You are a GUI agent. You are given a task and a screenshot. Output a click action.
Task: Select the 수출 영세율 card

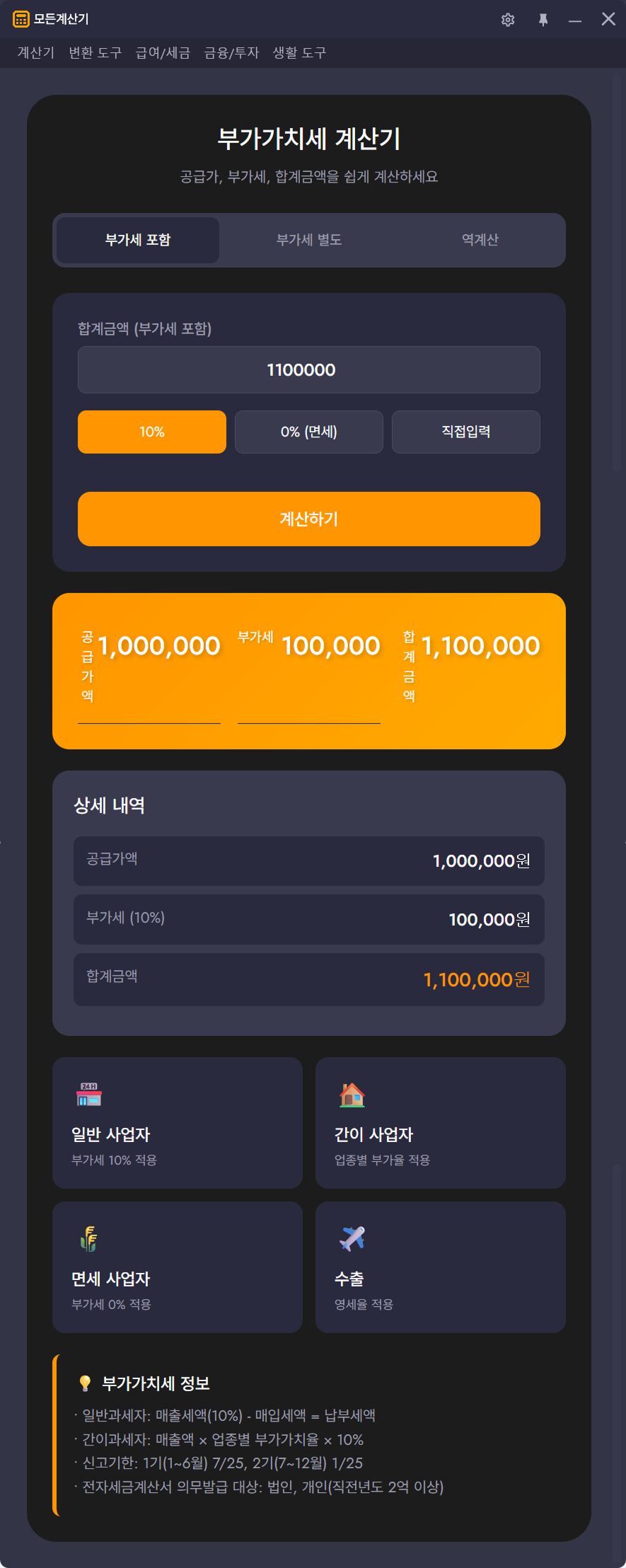[441, 1267]
